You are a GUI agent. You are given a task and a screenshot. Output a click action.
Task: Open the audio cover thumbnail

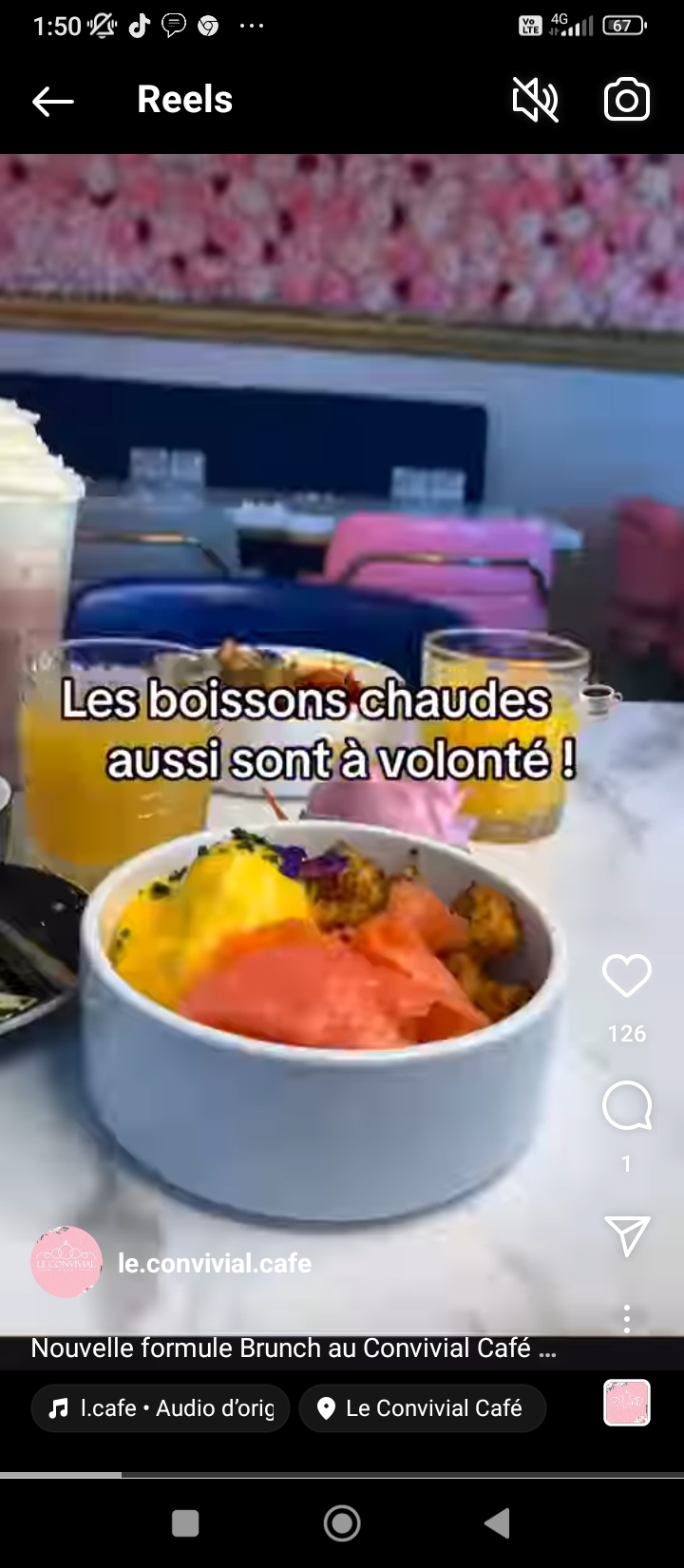[x=627, y=1403]
